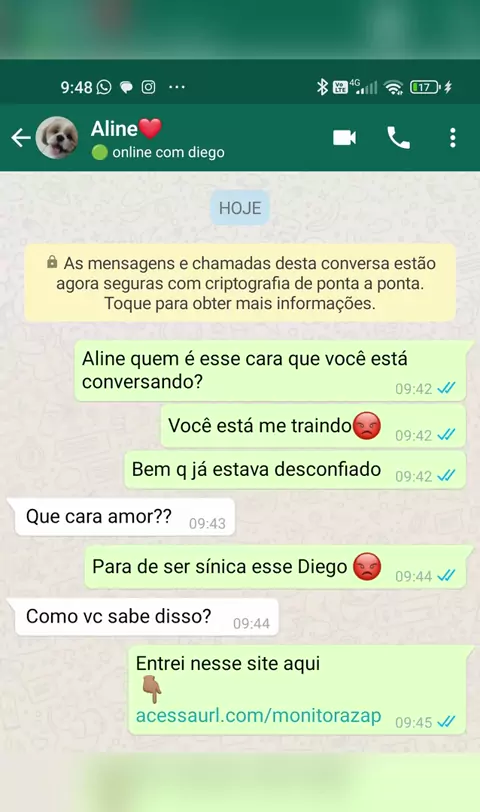
Task: Start a voice call with Aline
Action: [x=398, y=138]
